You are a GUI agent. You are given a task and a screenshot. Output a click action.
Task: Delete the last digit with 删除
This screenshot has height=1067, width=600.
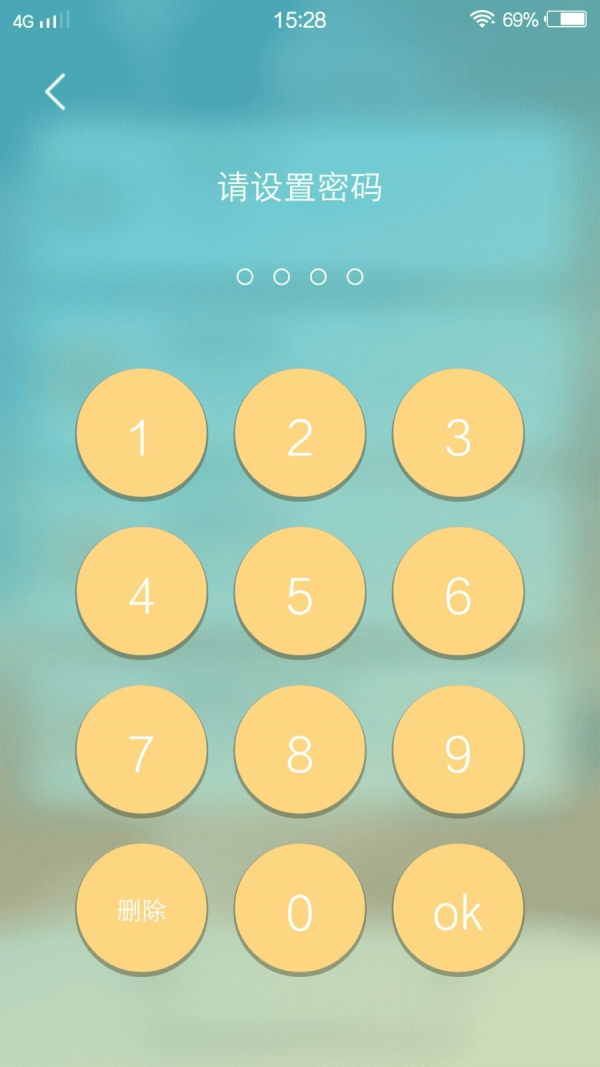(x=141, y=908)
